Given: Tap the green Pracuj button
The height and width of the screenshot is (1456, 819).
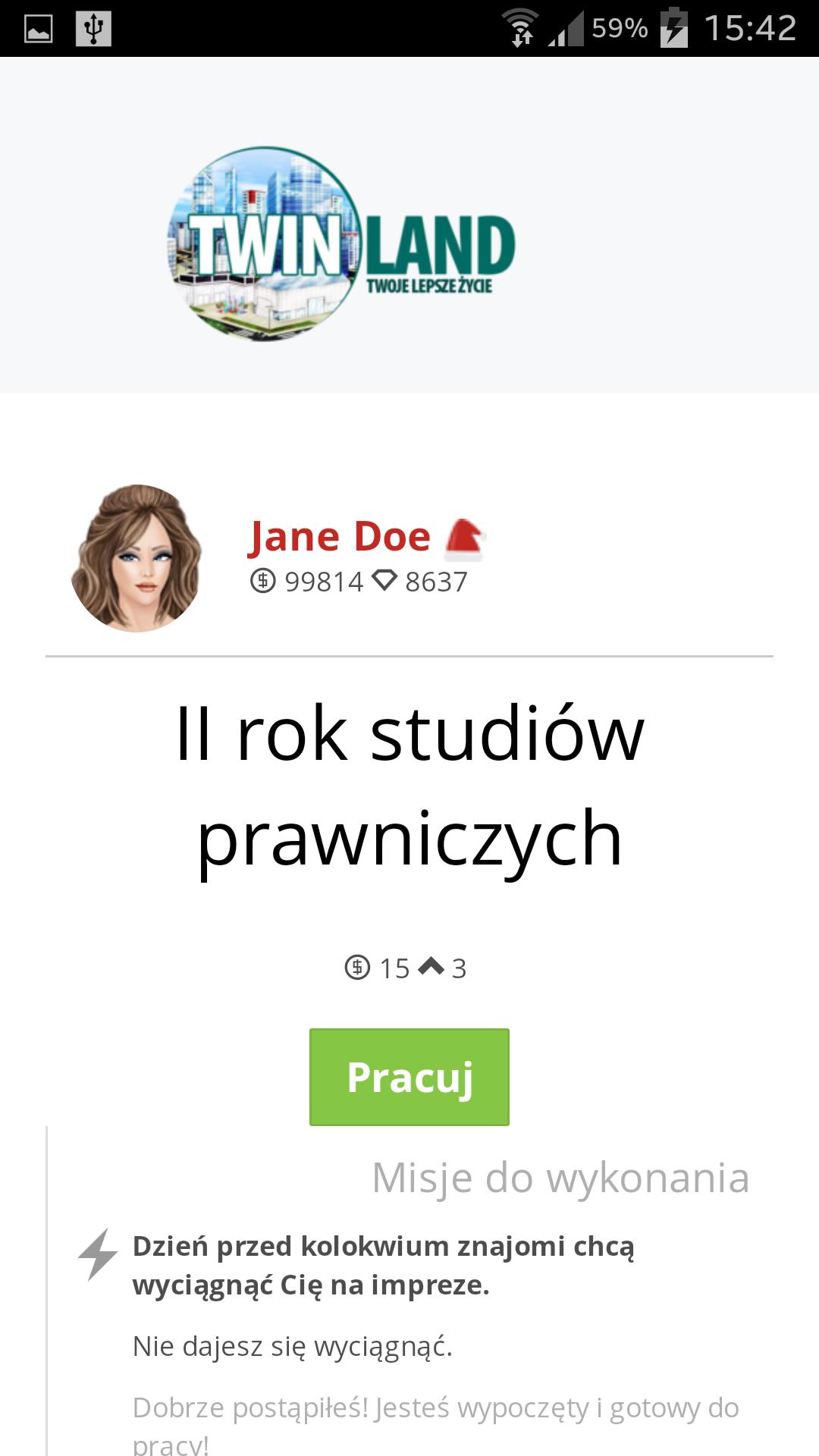Looking at the screenshot, I should (x=409, y=1077).
